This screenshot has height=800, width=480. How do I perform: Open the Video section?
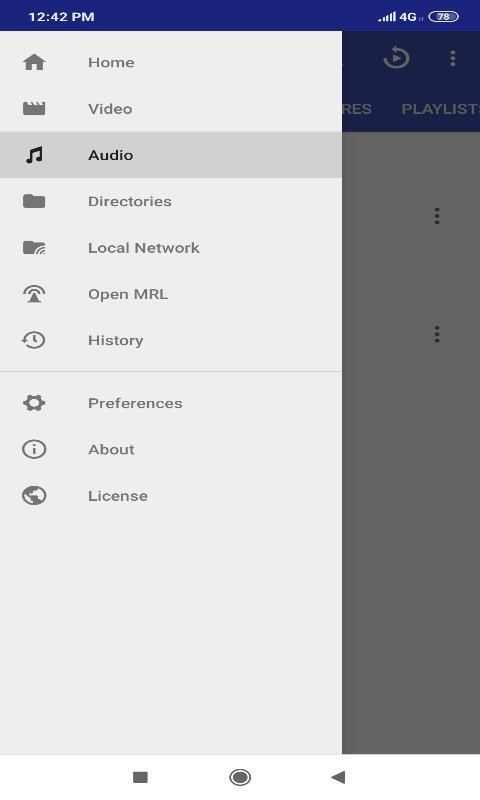coord(171,109)
